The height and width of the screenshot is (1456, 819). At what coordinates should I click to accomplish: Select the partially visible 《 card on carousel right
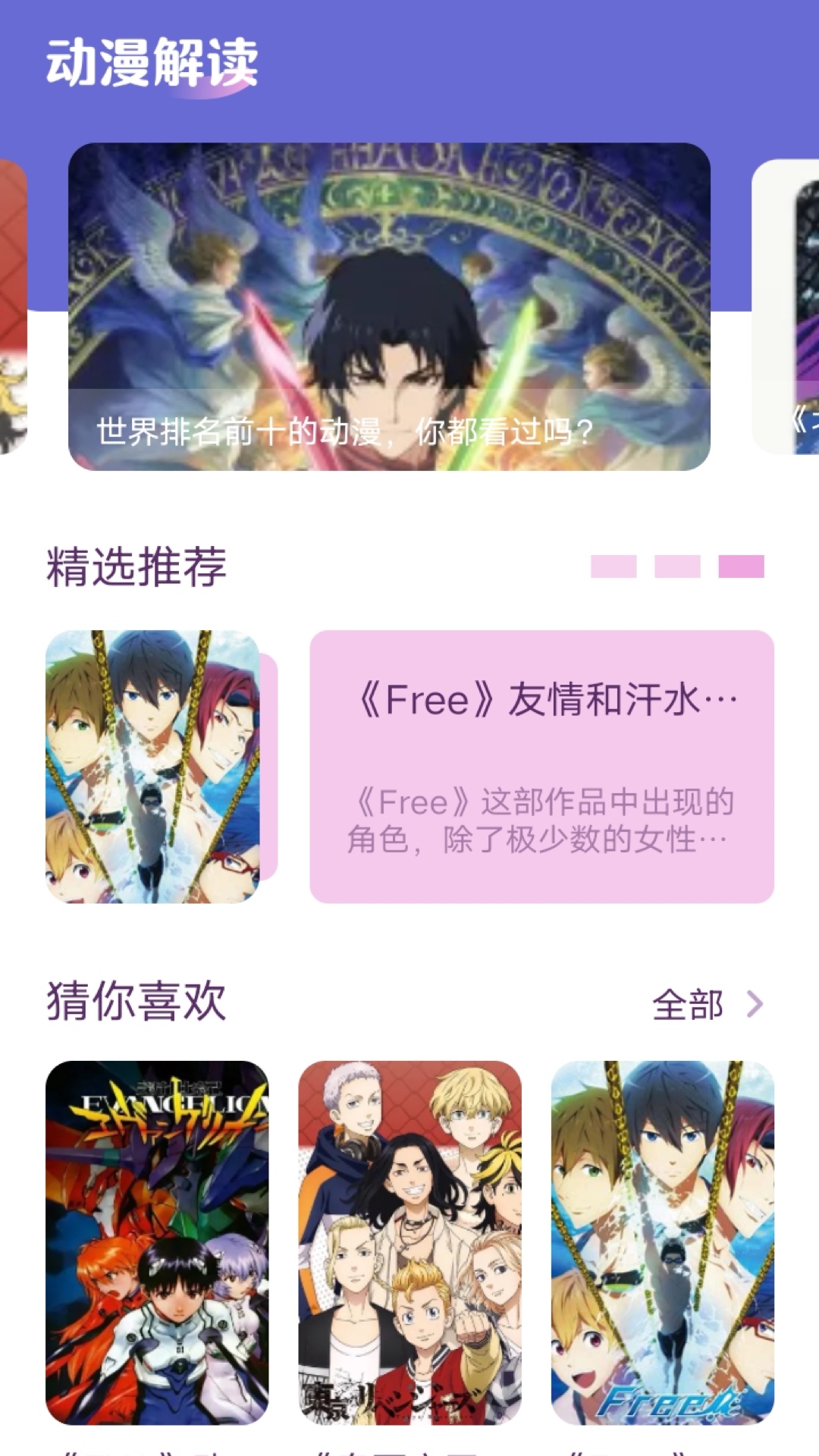(x=789, y=303)
